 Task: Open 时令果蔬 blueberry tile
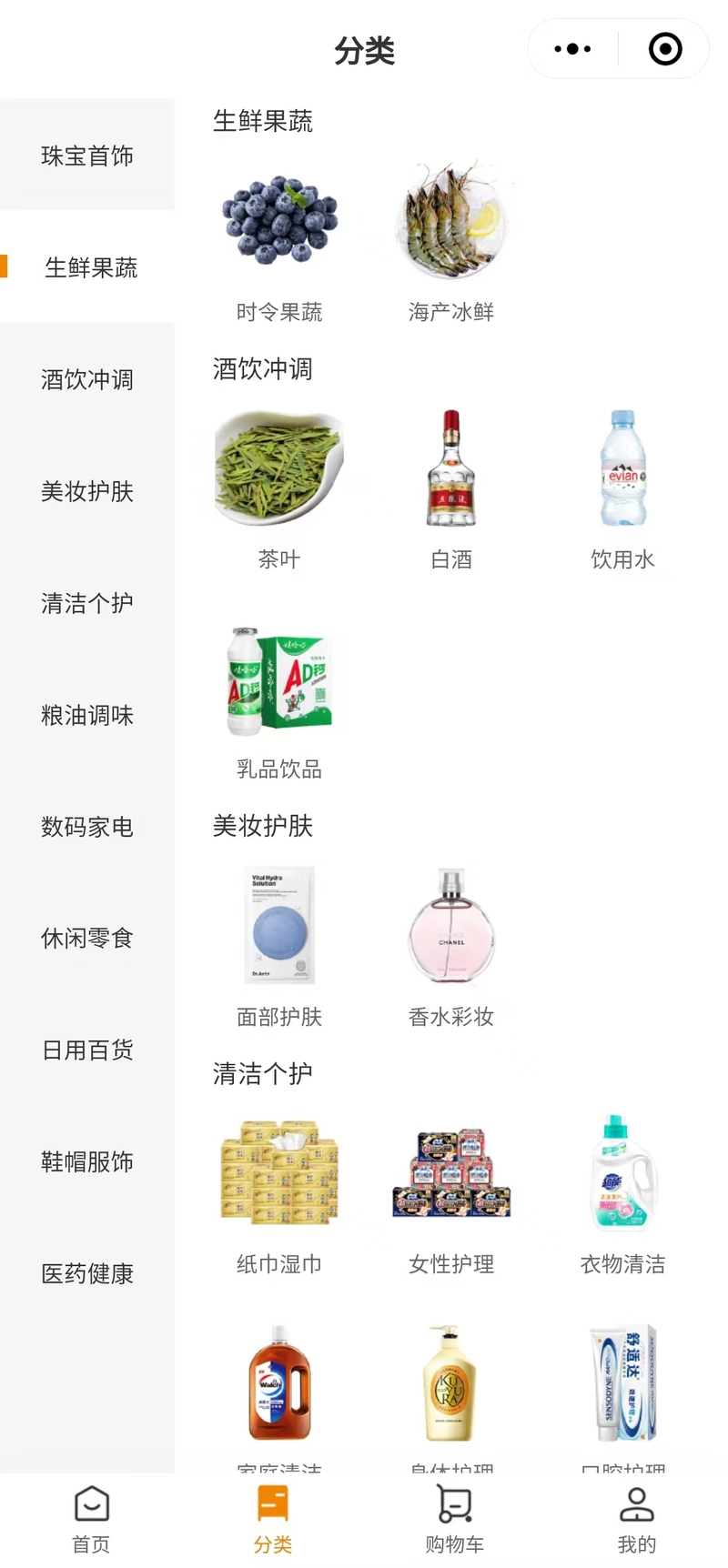click(x=279, y=241)
